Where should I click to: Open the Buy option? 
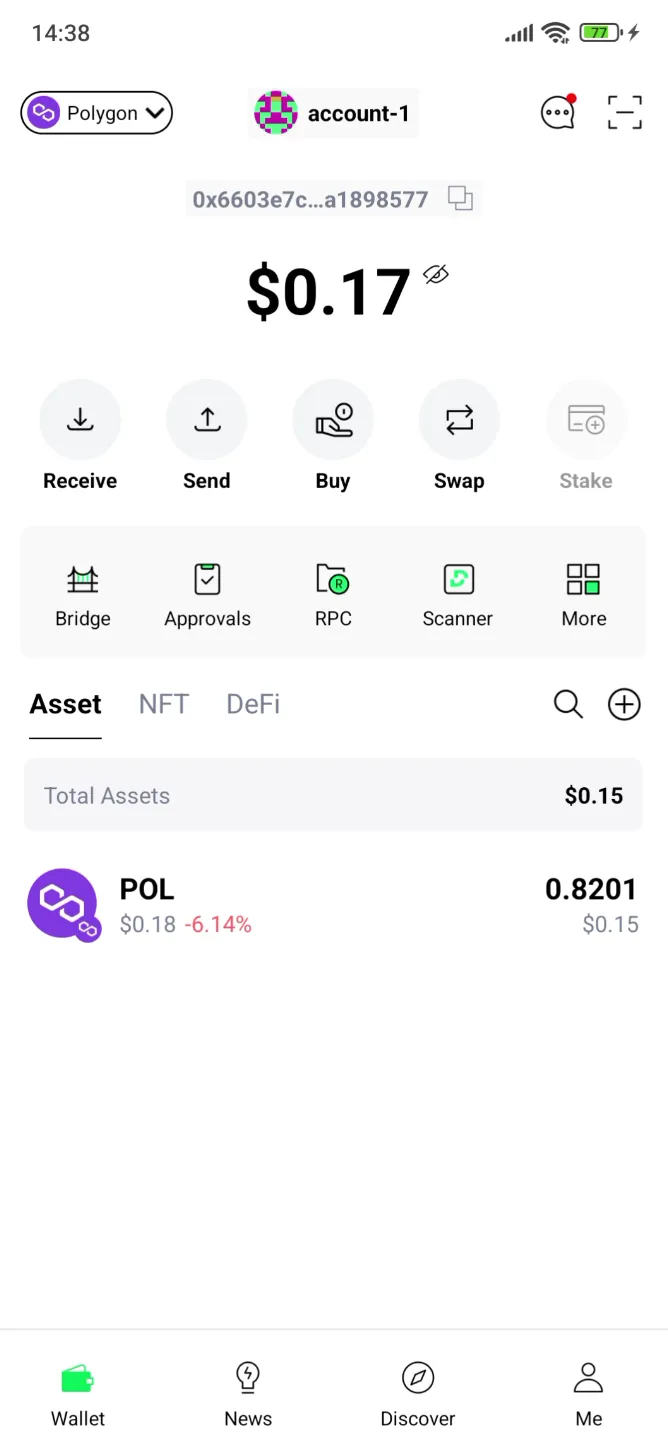pyautogui.click(x=333, y=437)
